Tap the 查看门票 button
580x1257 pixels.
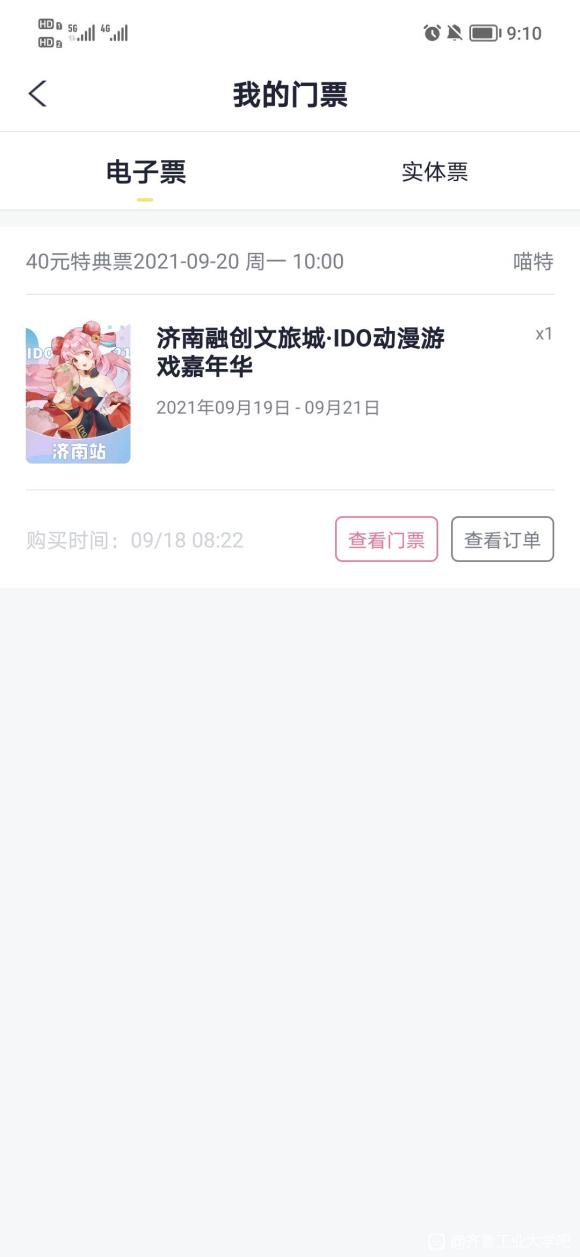tap(386, 540)
